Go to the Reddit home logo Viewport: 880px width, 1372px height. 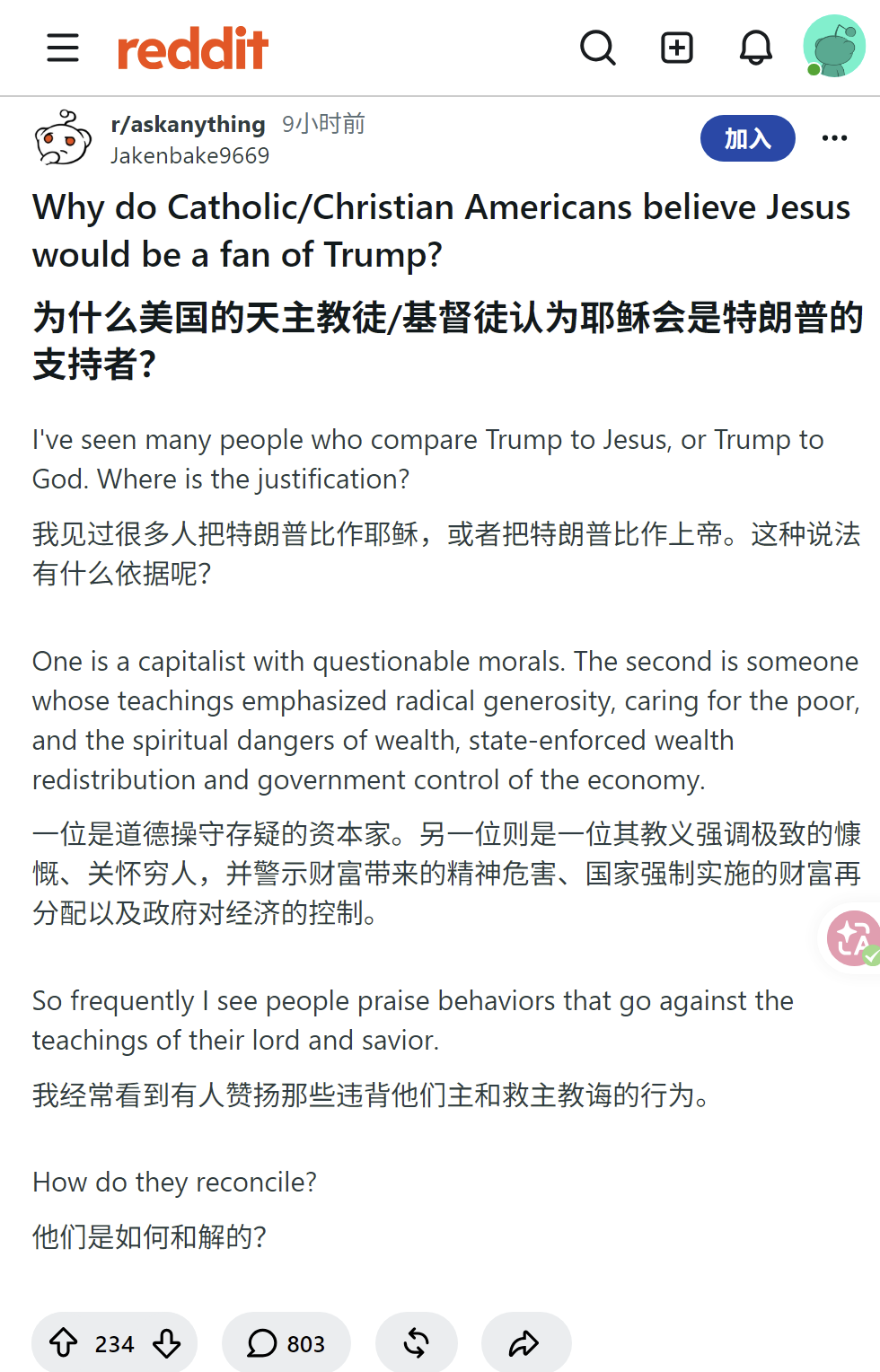pos(192,48)
